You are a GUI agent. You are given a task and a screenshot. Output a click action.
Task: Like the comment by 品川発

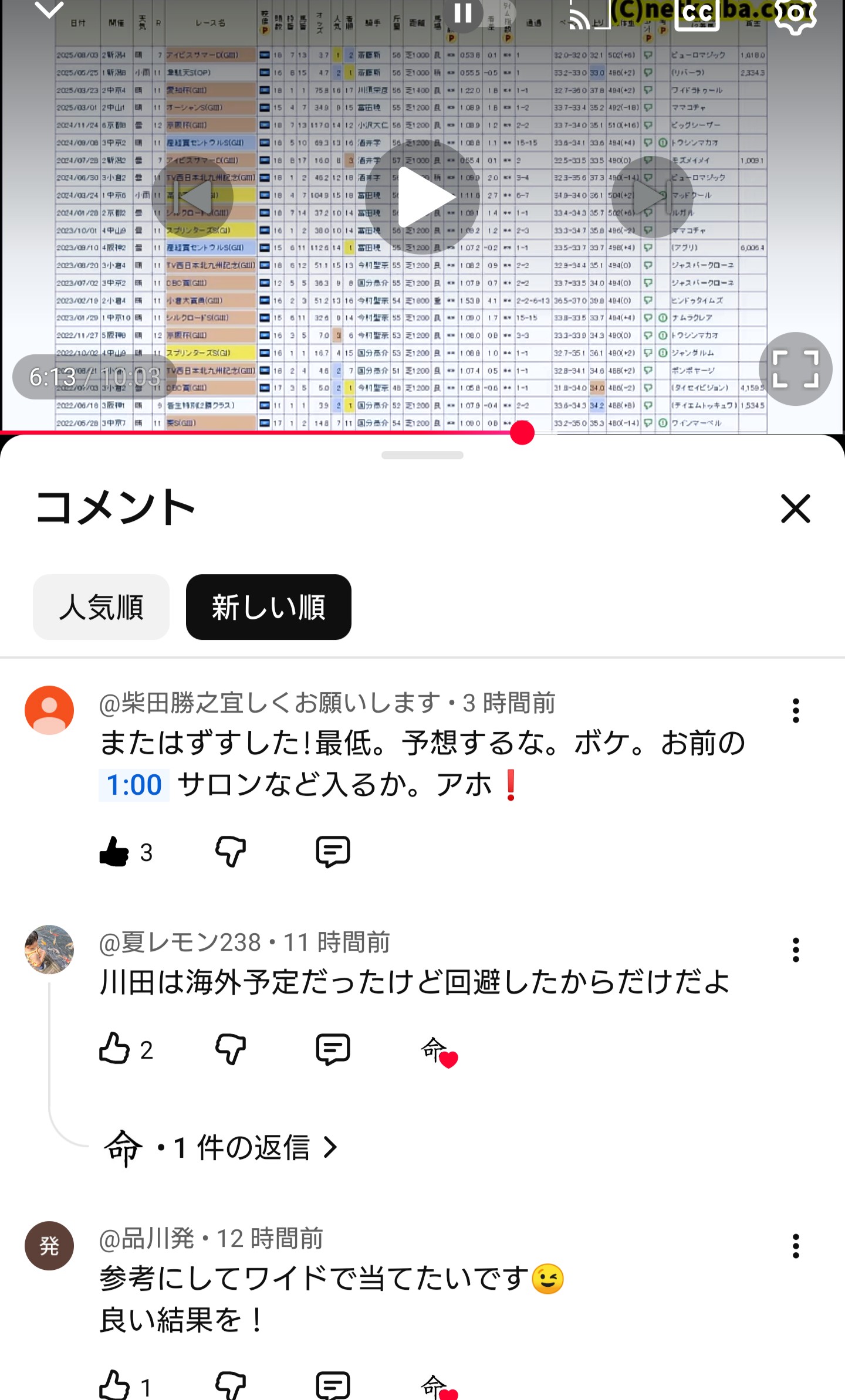(114, 1385)
